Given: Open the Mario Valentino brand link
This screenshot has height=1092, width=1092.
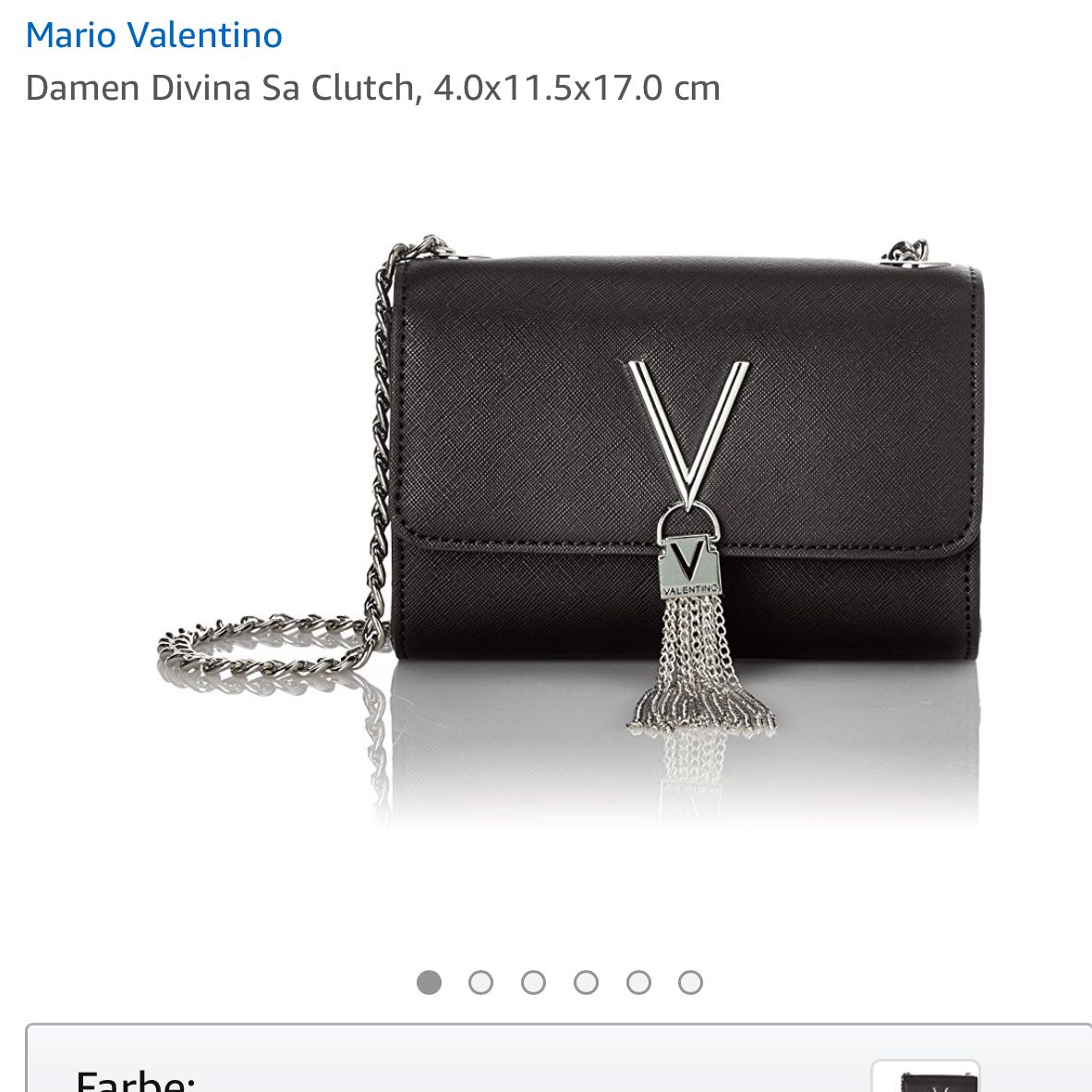Looking at the screenshot, I should pos(153,35).
